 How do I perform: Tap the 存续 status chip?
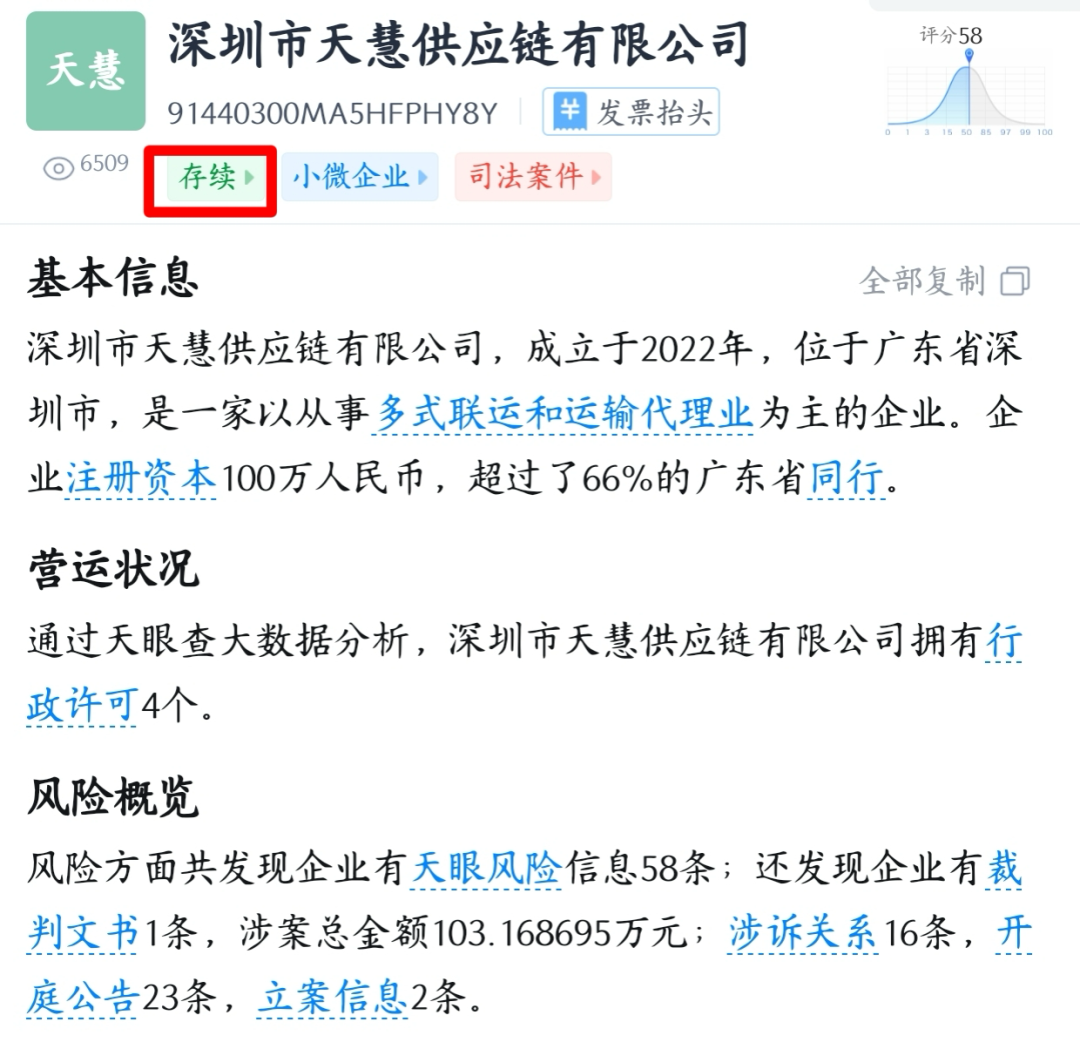coord(211,178)
